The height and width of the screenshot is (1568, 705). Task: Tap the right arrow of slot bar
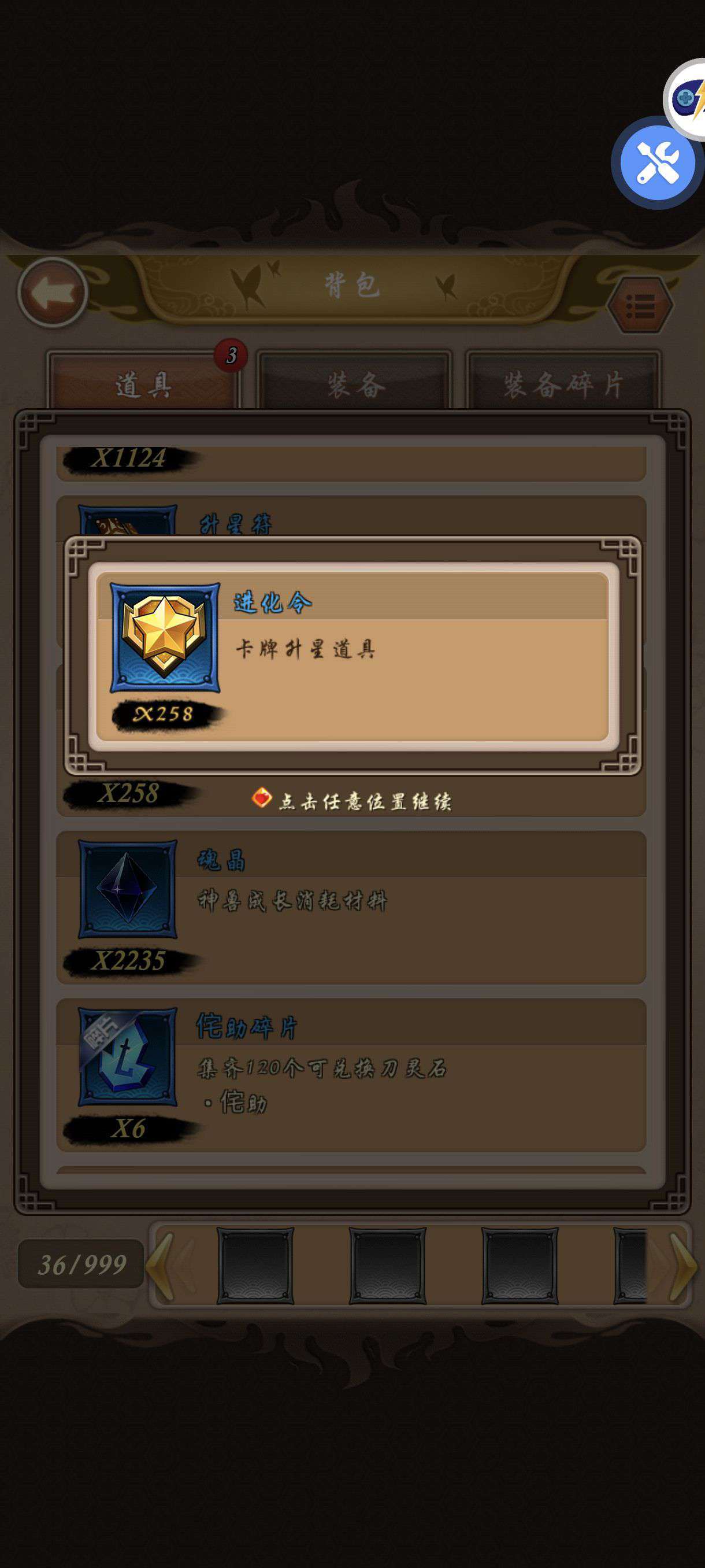point(681,1266)
